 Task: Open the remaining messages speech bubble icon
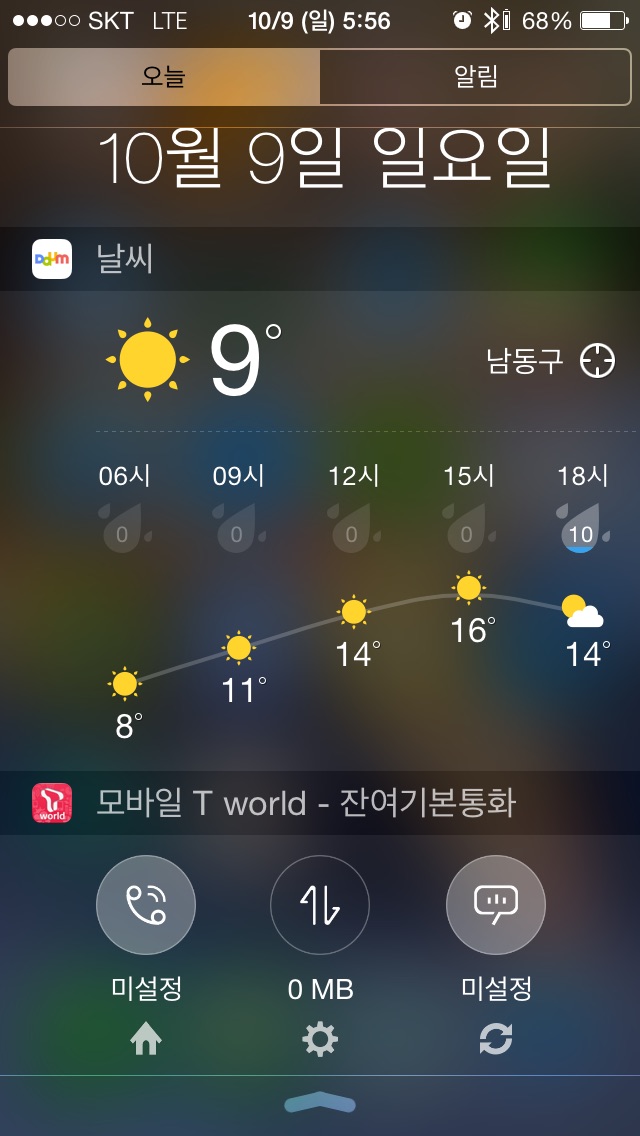click(x=495, y=906)
